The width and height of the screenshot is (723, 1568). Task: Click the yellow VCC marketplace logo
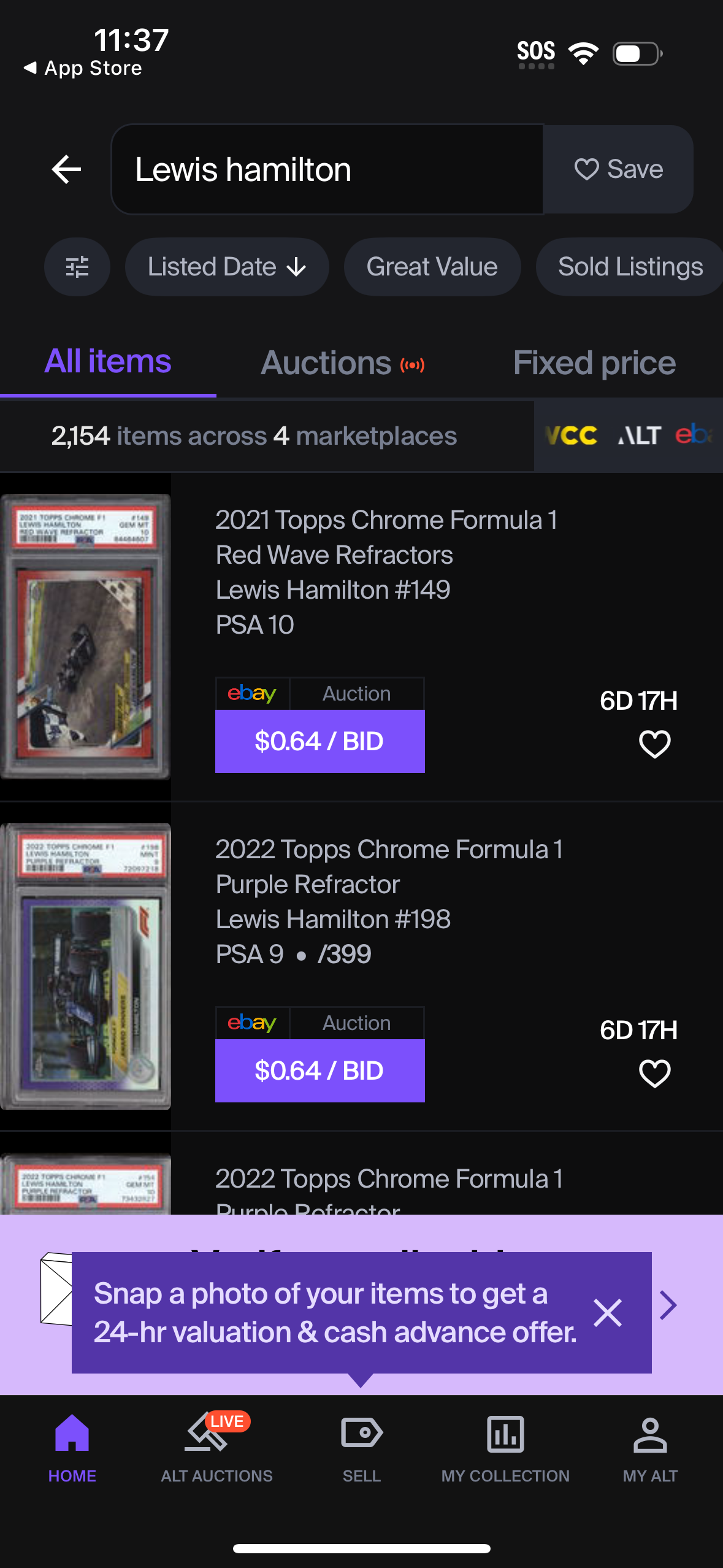571,436
